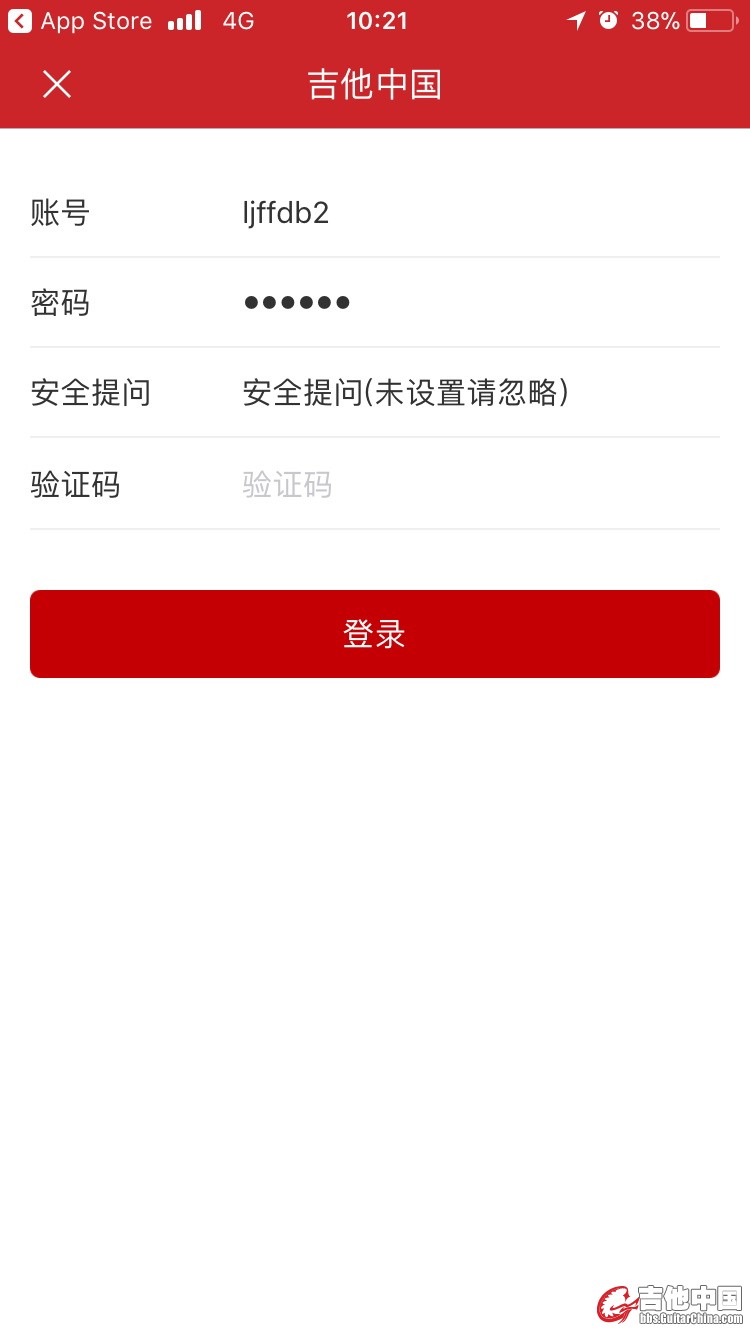Viewport: 750px width, 1334px height.
Task: Tap the red 登录 login button
Action: pos(375,634)
